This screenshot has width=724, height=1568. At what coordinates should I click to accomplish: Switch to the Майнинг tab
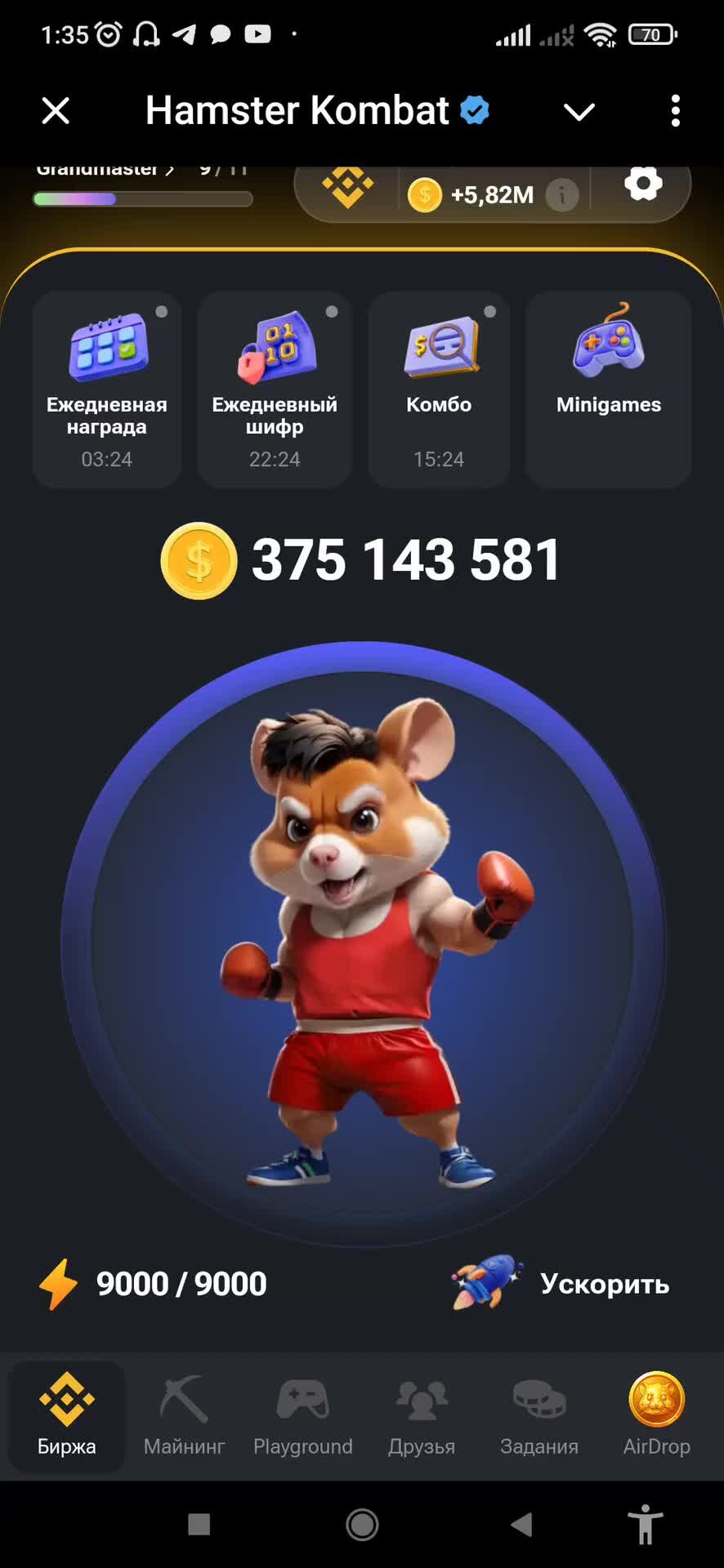coord(185,1415)
